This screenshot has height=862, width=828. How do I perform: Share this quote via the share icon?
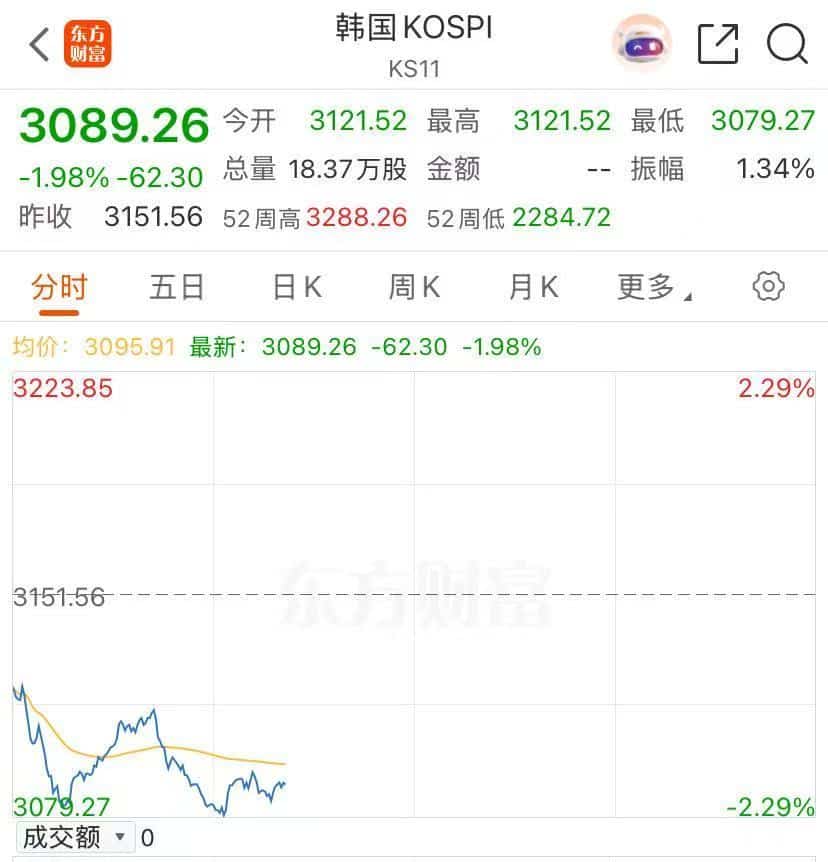[x=717, y=44]
